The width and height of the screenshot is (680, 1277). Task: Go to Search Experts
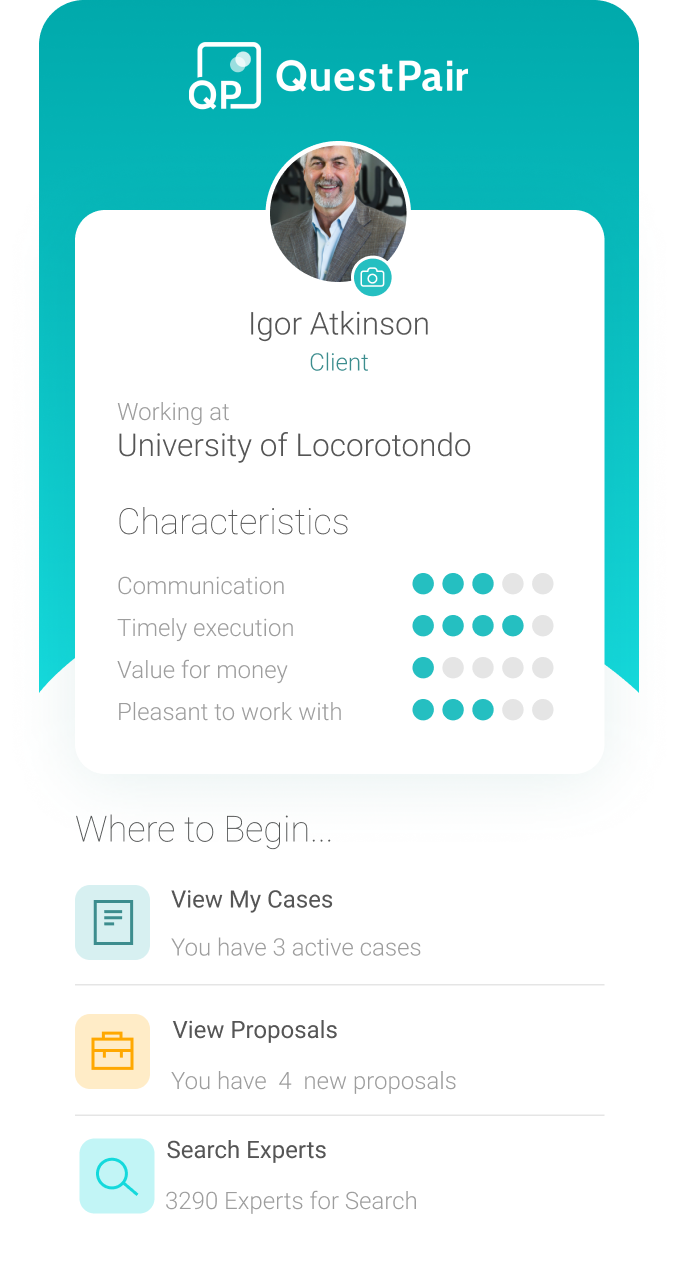coord(340,1176)
